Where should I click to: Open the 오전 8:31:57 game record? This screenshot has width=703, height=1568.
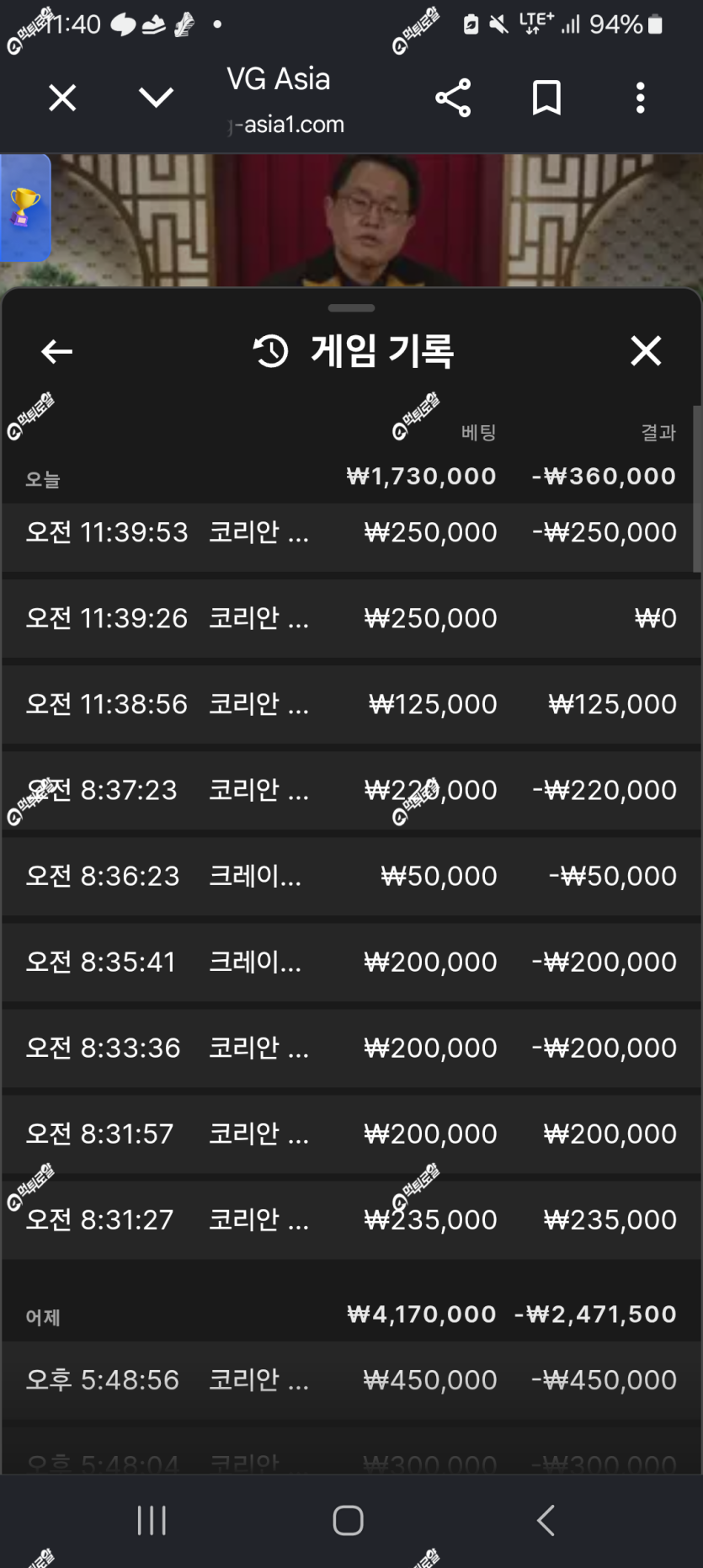coord(350,1134)
